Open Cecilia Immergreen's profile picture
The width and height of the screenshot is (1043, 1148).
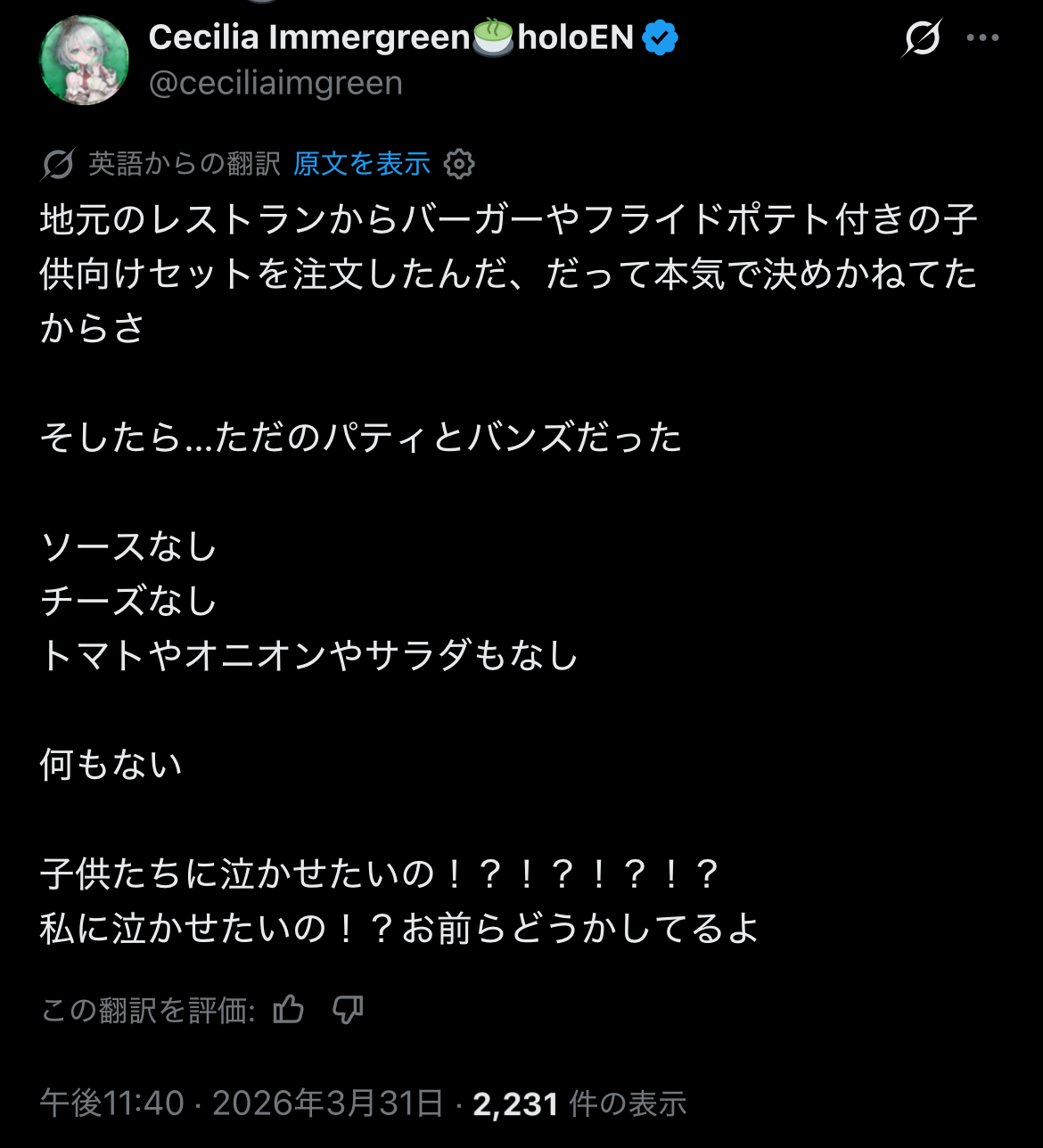pos(85,61)
